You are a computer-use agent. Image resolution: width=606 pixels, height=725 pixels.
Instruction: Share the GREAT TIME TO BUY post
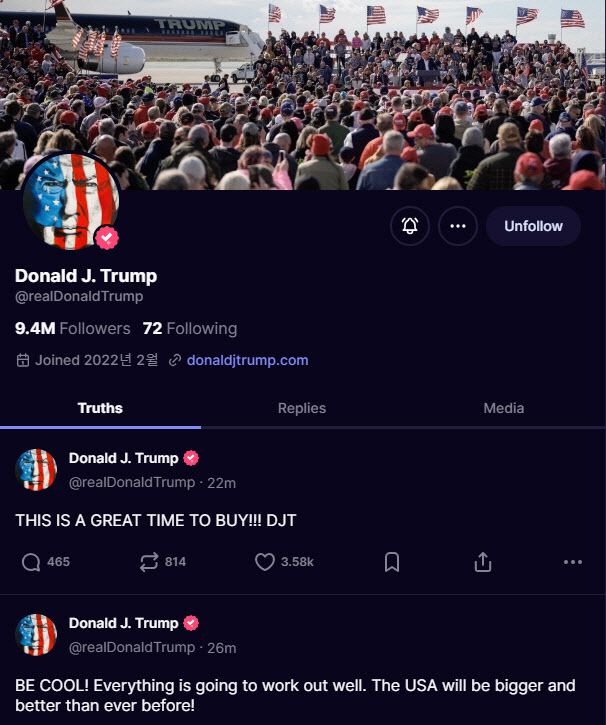483,562
